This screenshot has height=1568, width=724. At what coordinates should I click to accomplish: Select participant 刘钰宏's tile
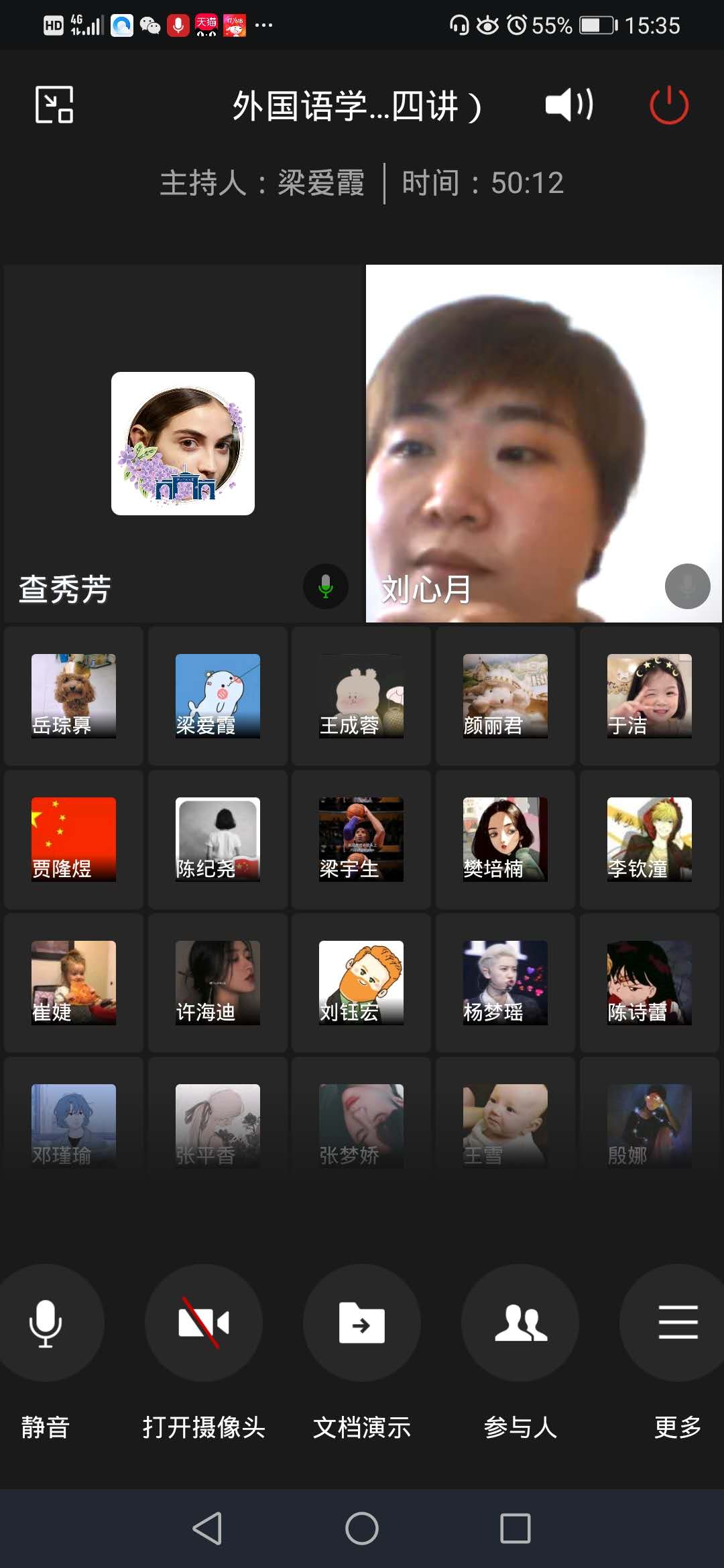point(361,983)
